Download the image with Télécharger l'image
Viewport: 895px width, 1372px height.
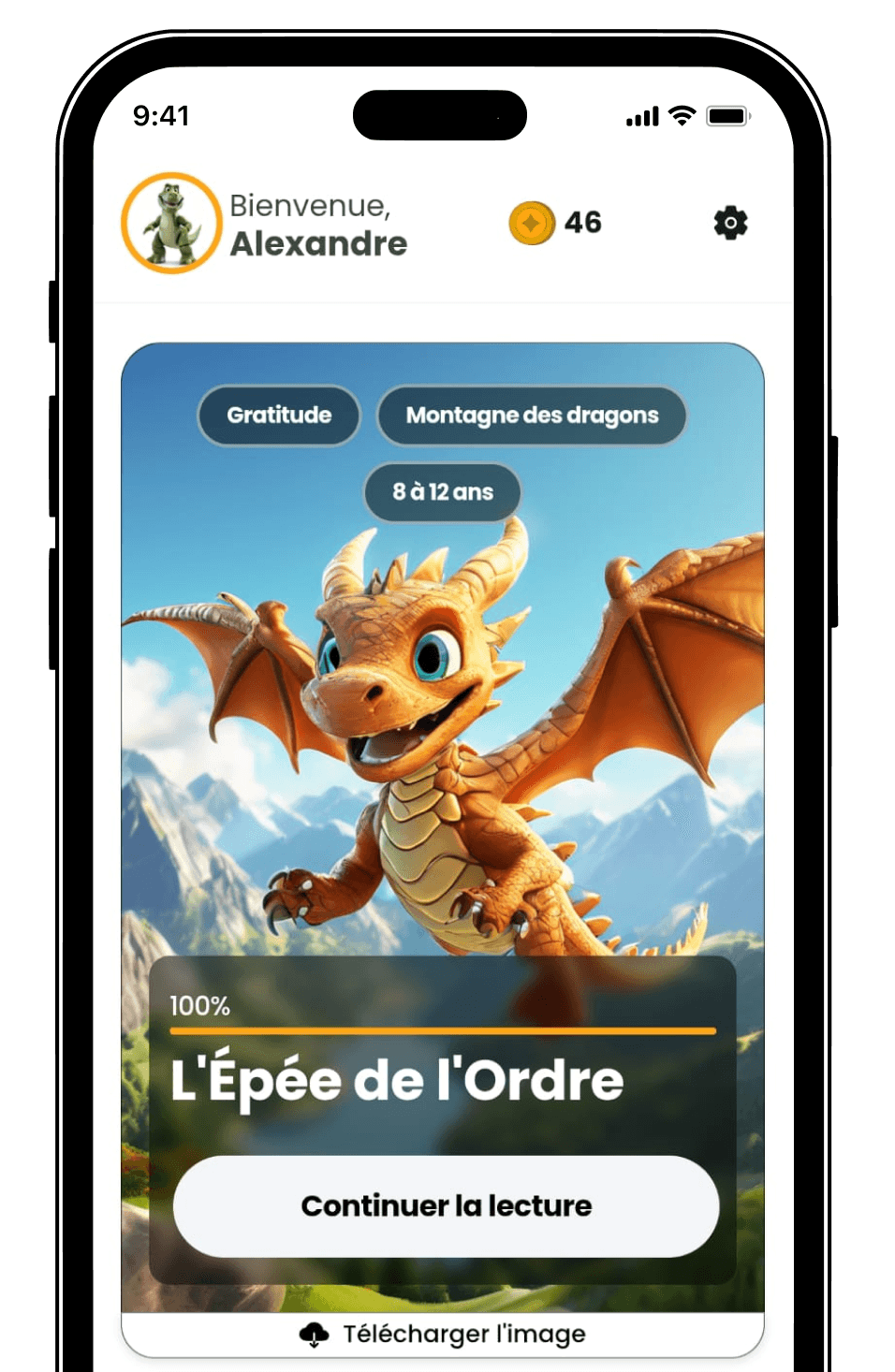(x=443, y=1335)
